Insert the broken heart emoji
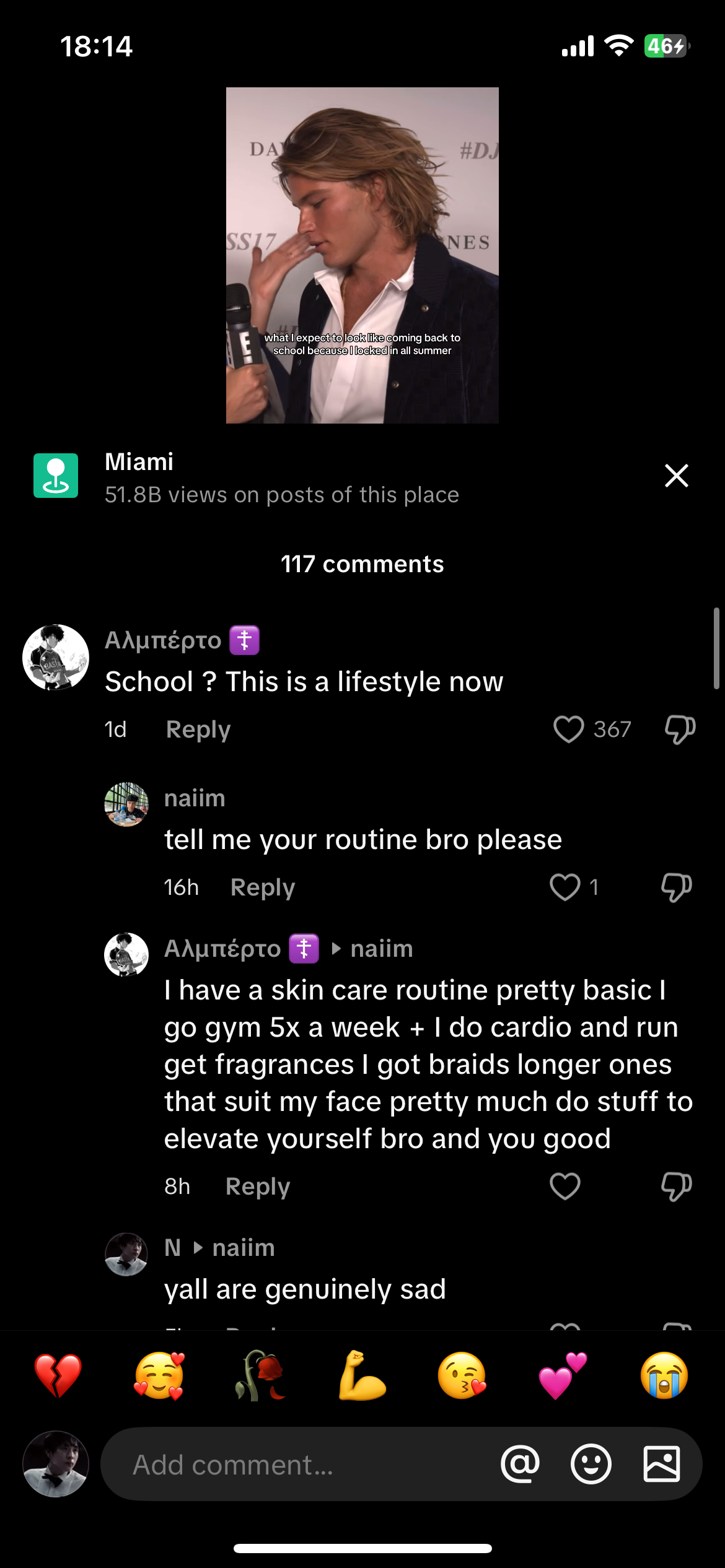Screen dimensions: 725x1568 click(x=58, y=1376)
